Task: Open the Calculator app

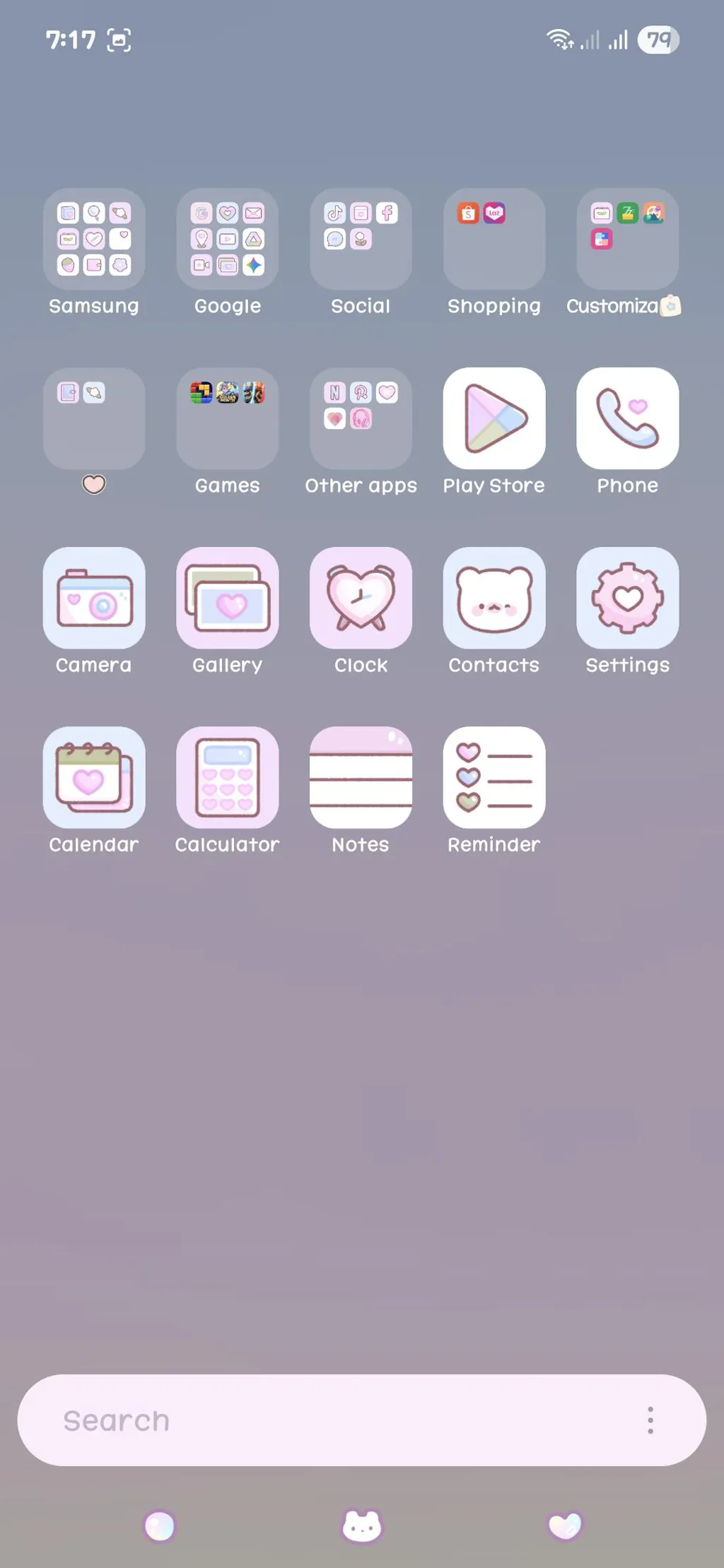Action: 227,777
